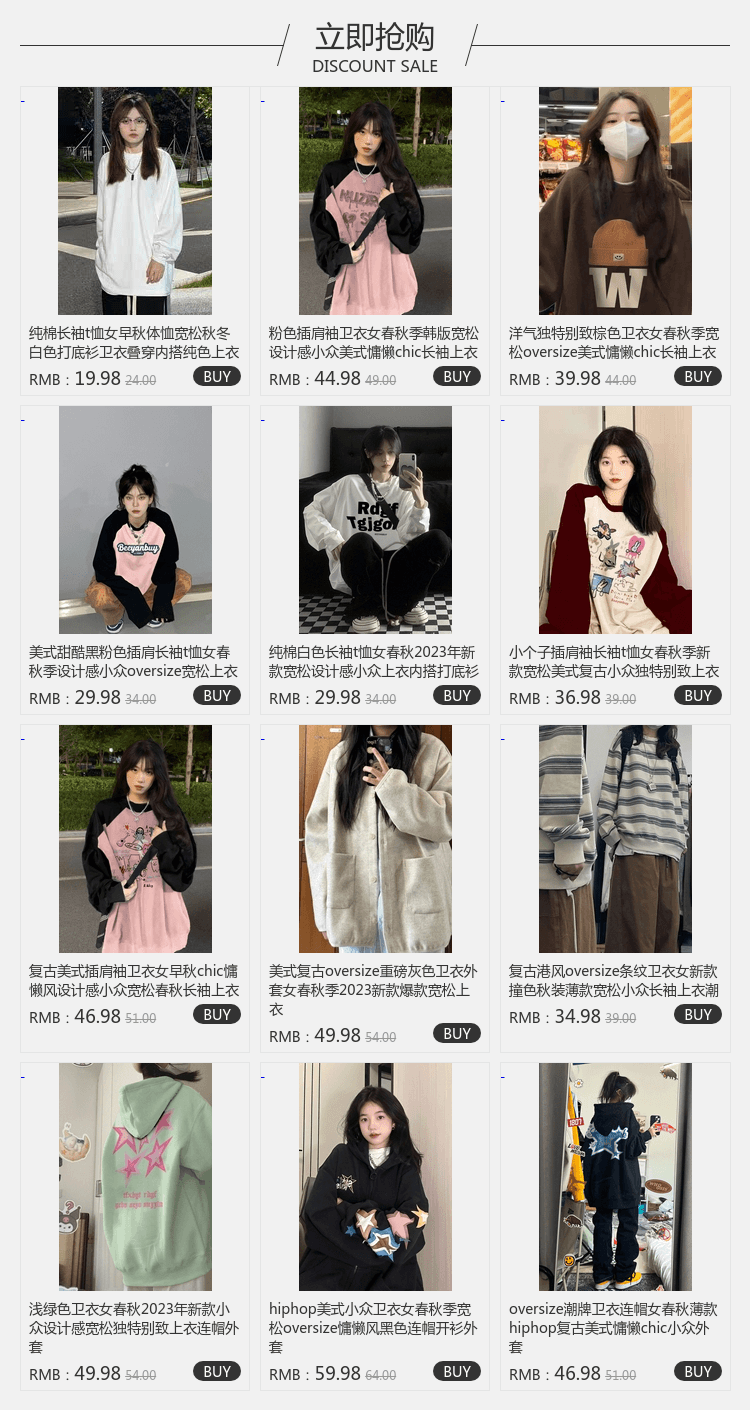Buy the grey oversize cardigan jacket at 49.98

pyautogui.click(x=457, y=1034)
